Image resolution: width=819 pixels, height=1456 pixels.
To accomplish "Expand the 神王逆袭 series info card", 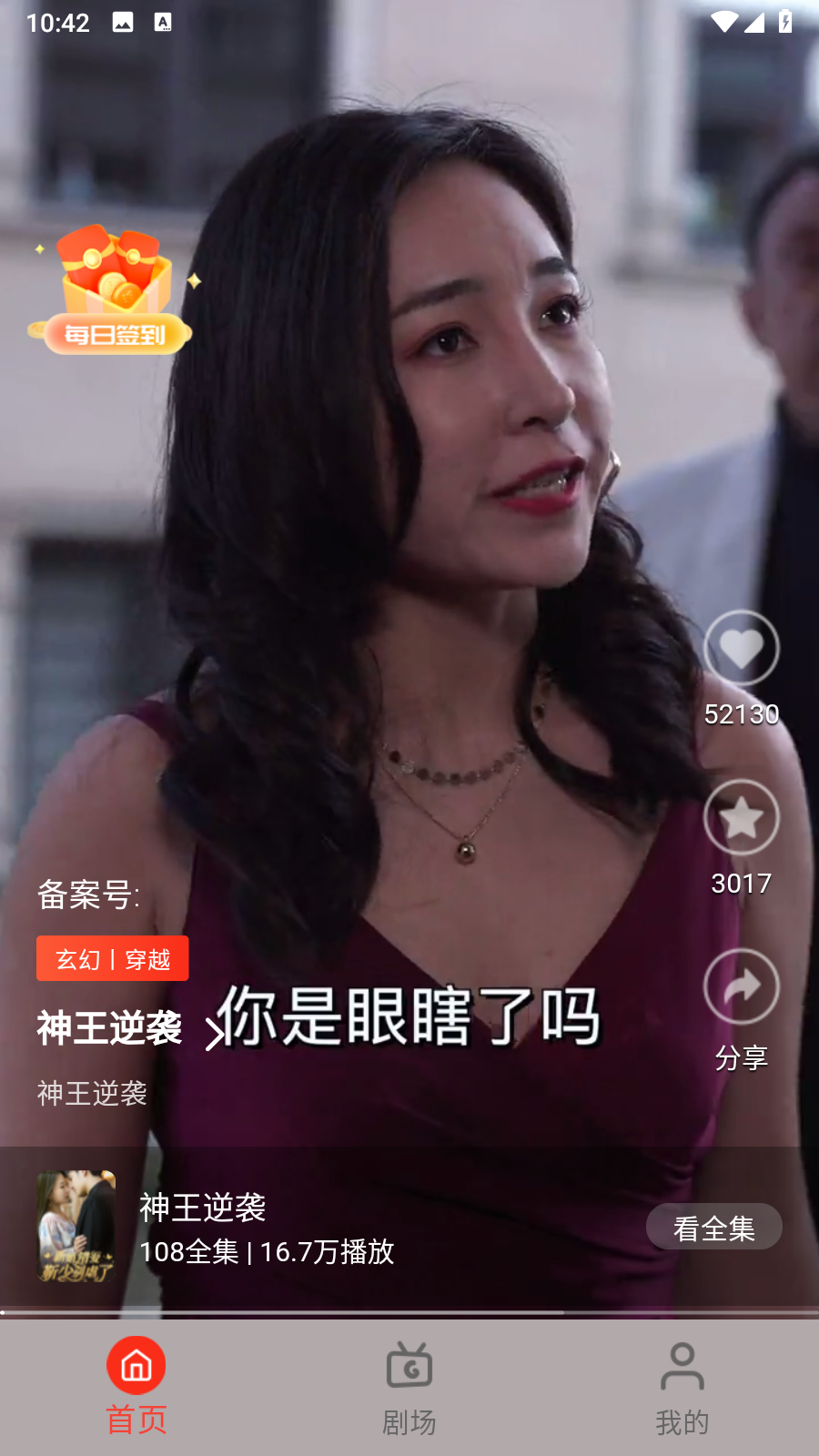I will coord(273,1228).
